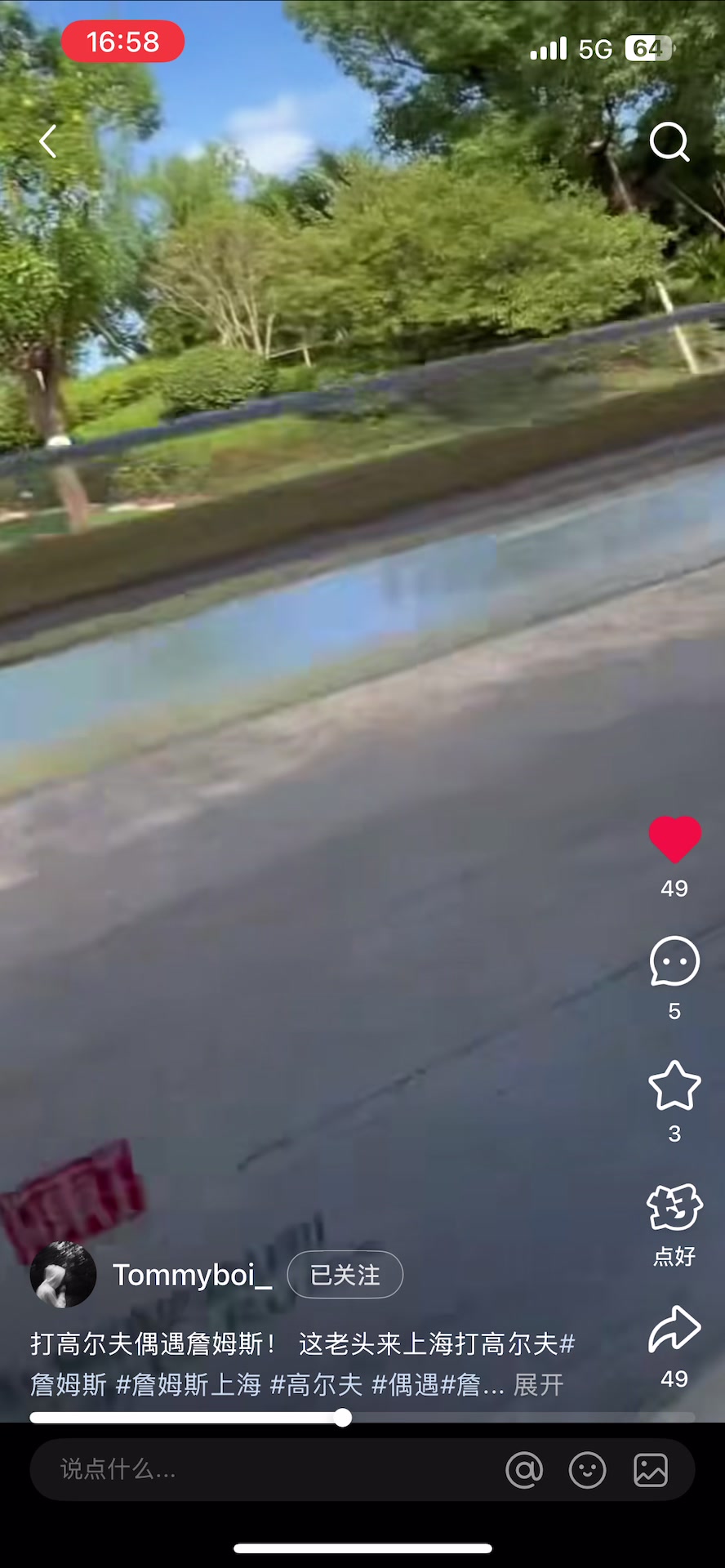Go back using the top-left arrow
Screen dimensions: 725x1568
coord(48,141)
